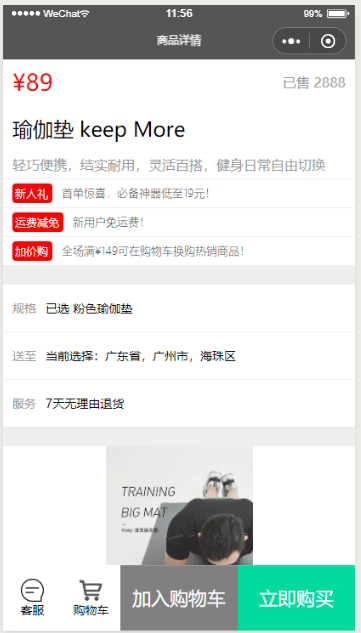Contact 客服 customer service
The width and height of the screenshot is (361, 633).
32,597
